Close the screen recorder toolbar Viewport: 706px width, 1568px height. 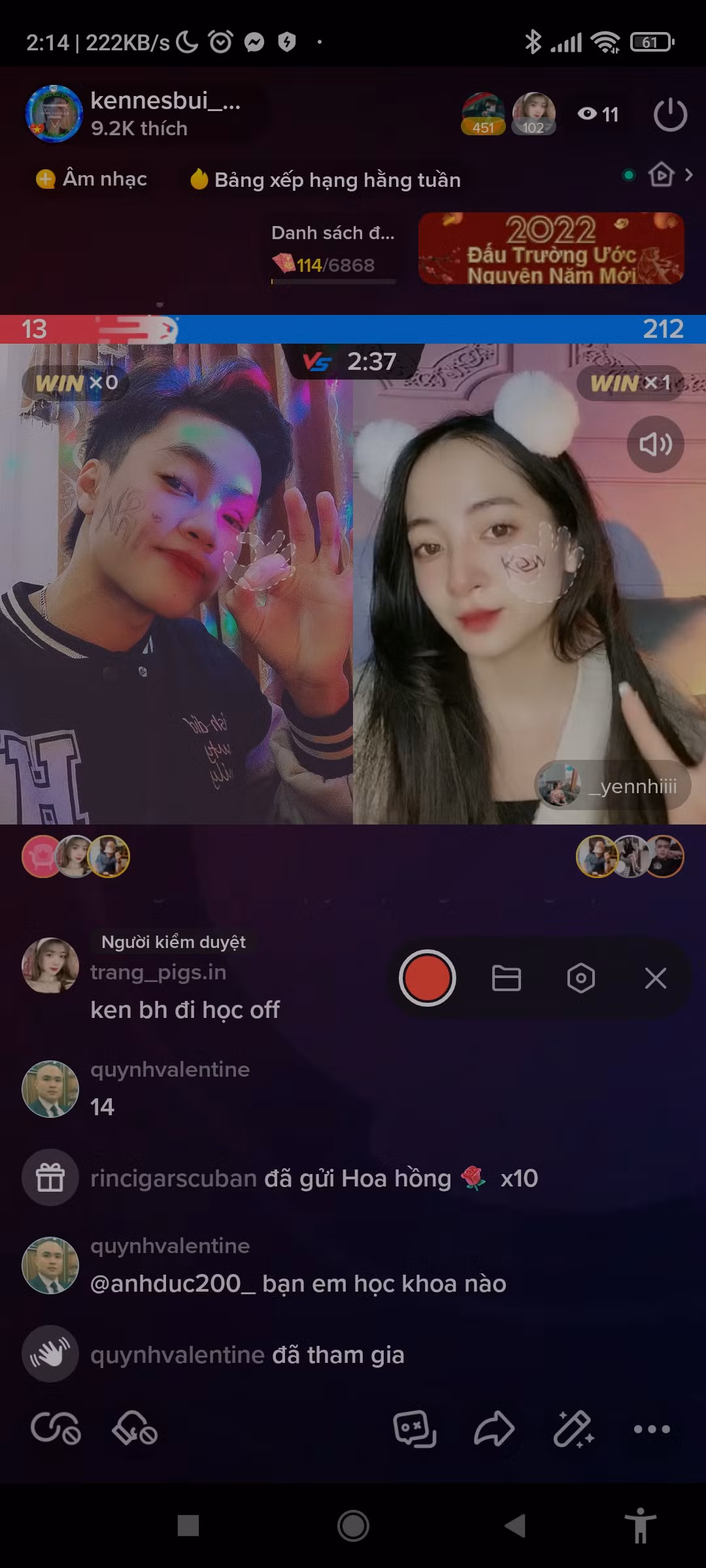[x=656, y=978]
